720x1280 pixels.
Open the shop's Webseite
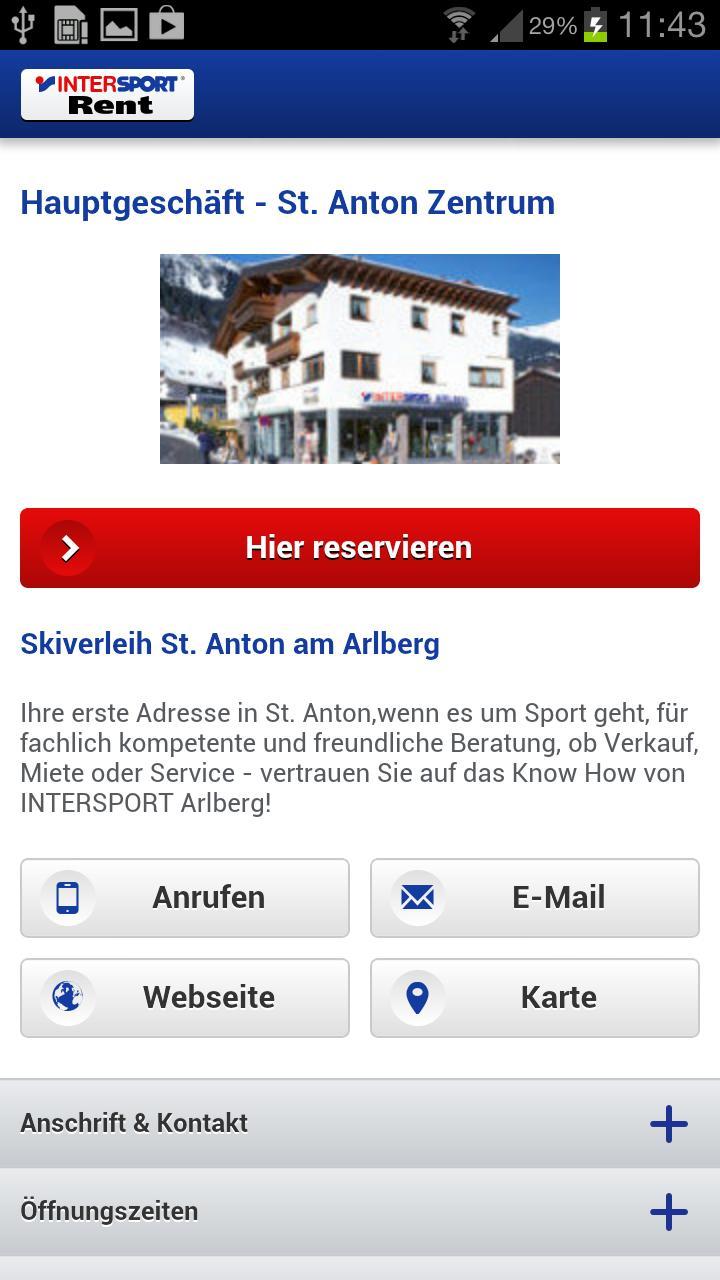pyautogui.click(x=185, y=998)
